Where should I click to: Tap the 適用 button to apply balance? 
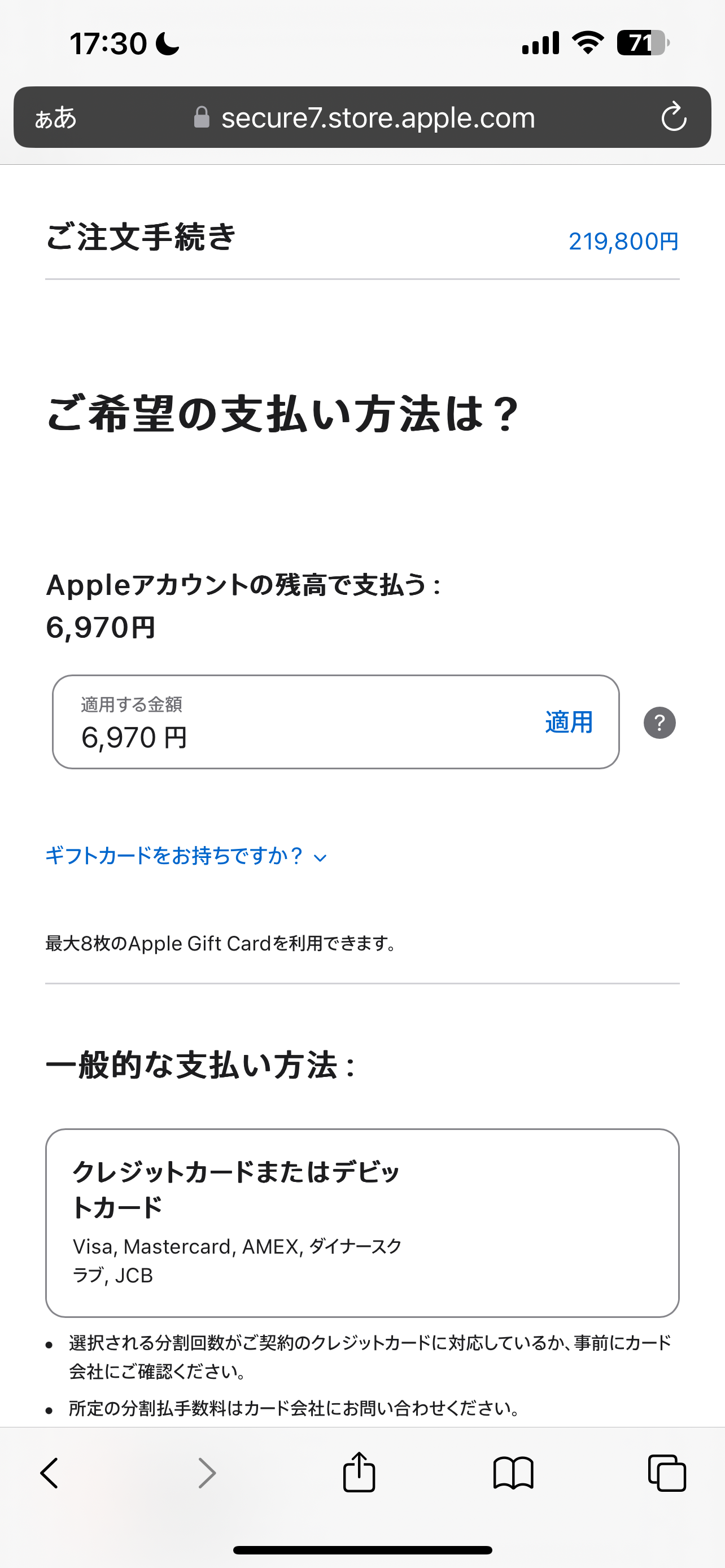pyautogui.click(x=569, y=722)
